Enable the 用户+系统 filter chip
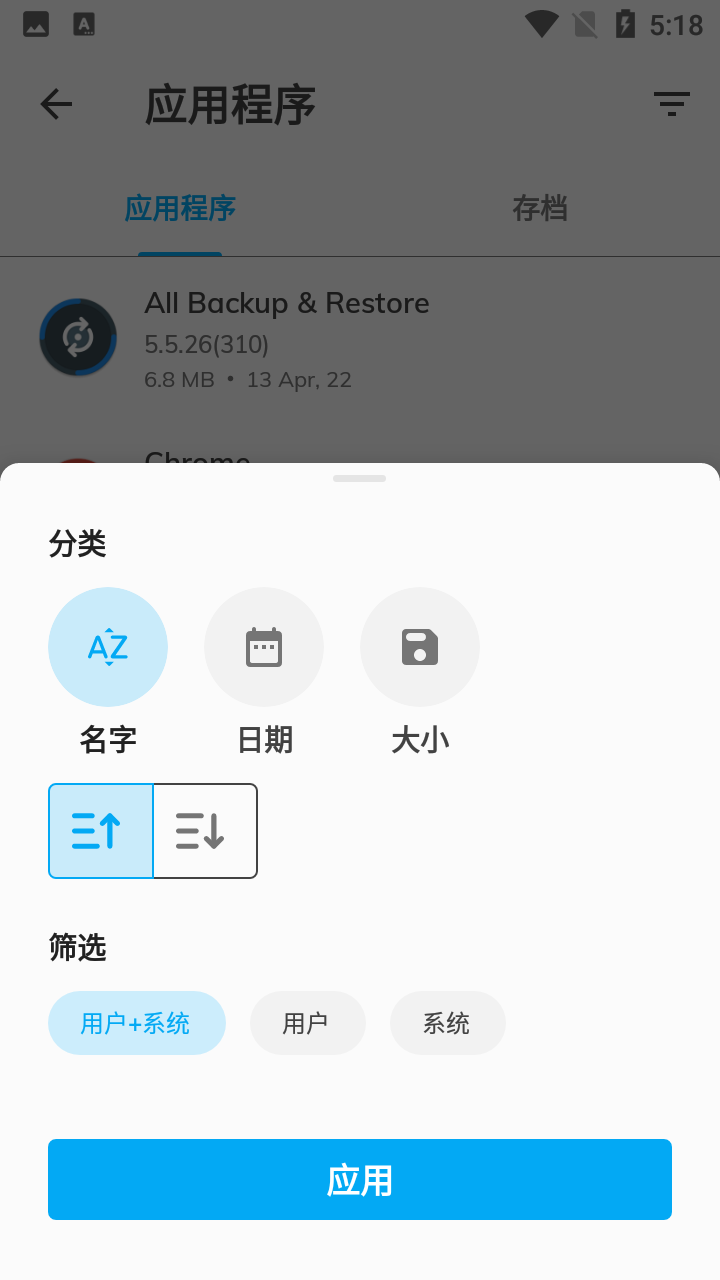The width and height of the screenshot is (720, 1280). pos(137,1022)
